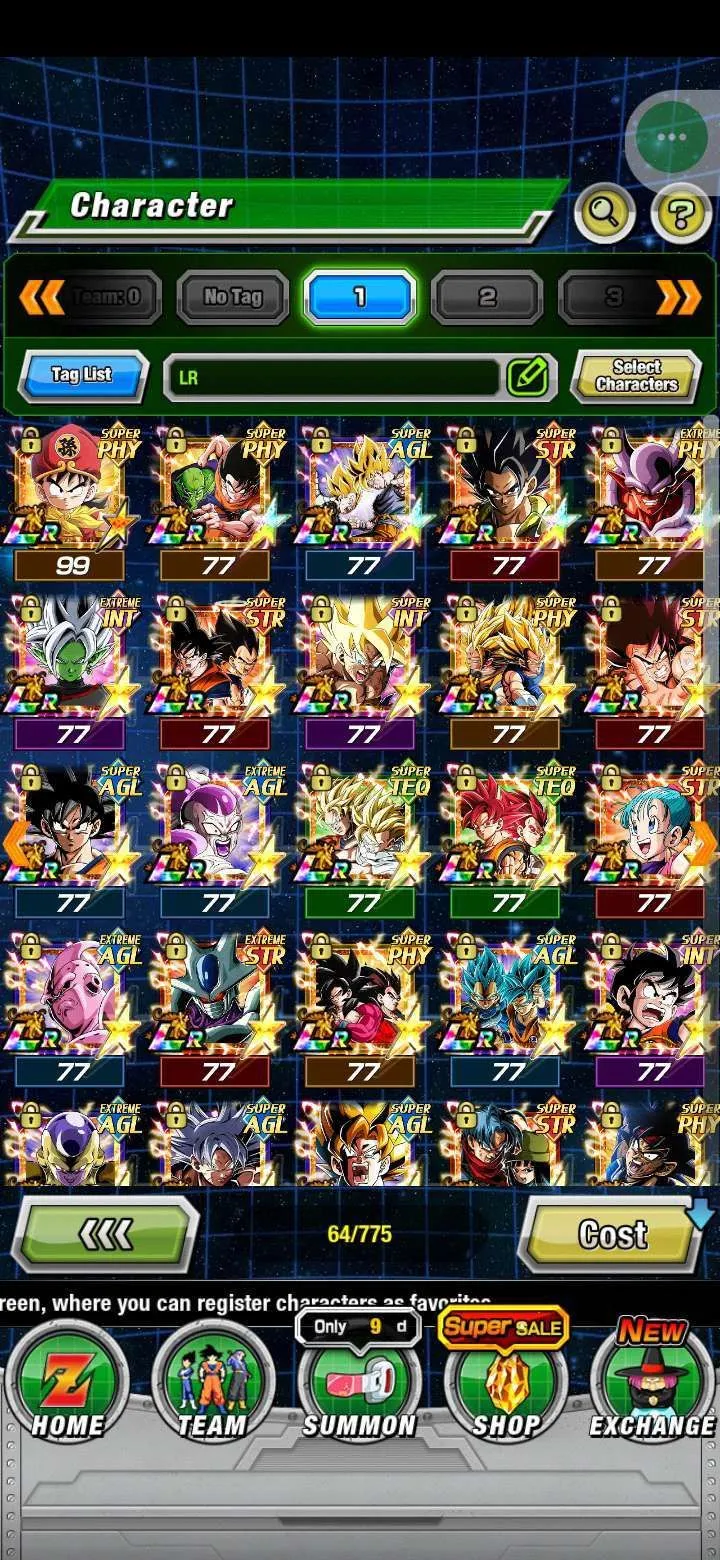The image size is (720, 1560).
Task: Tap the Select Characters button
Action: pyautogui.click(x=636, y=376)
